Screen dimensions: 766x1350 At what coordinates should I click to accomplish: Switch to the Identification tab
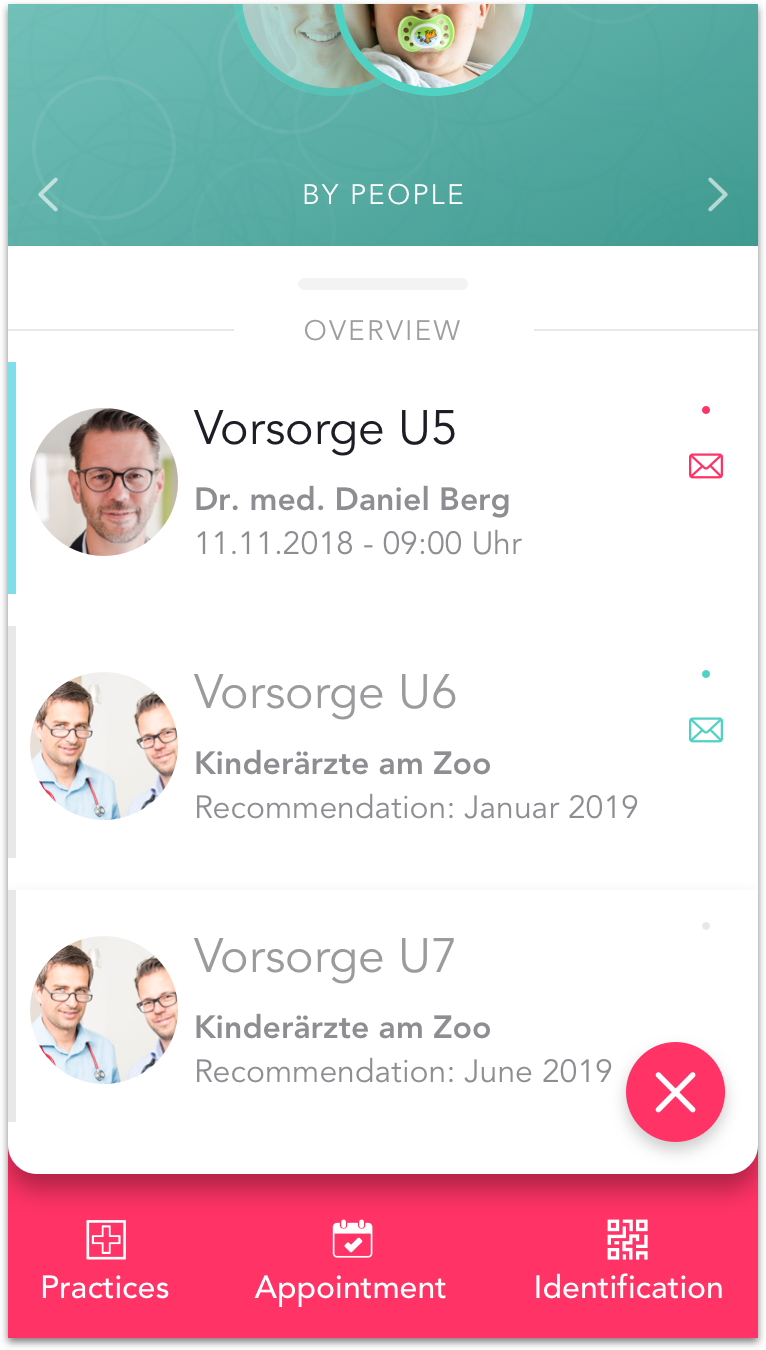click(x=628, y=1260)
